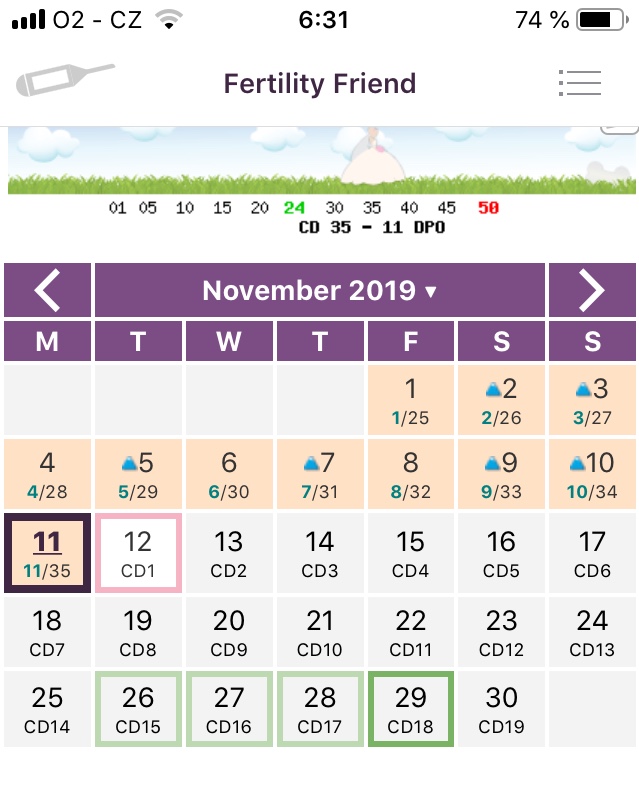Select November 26 marked CD15
Viewport: 639px width, 786px height.
(138, 709)
